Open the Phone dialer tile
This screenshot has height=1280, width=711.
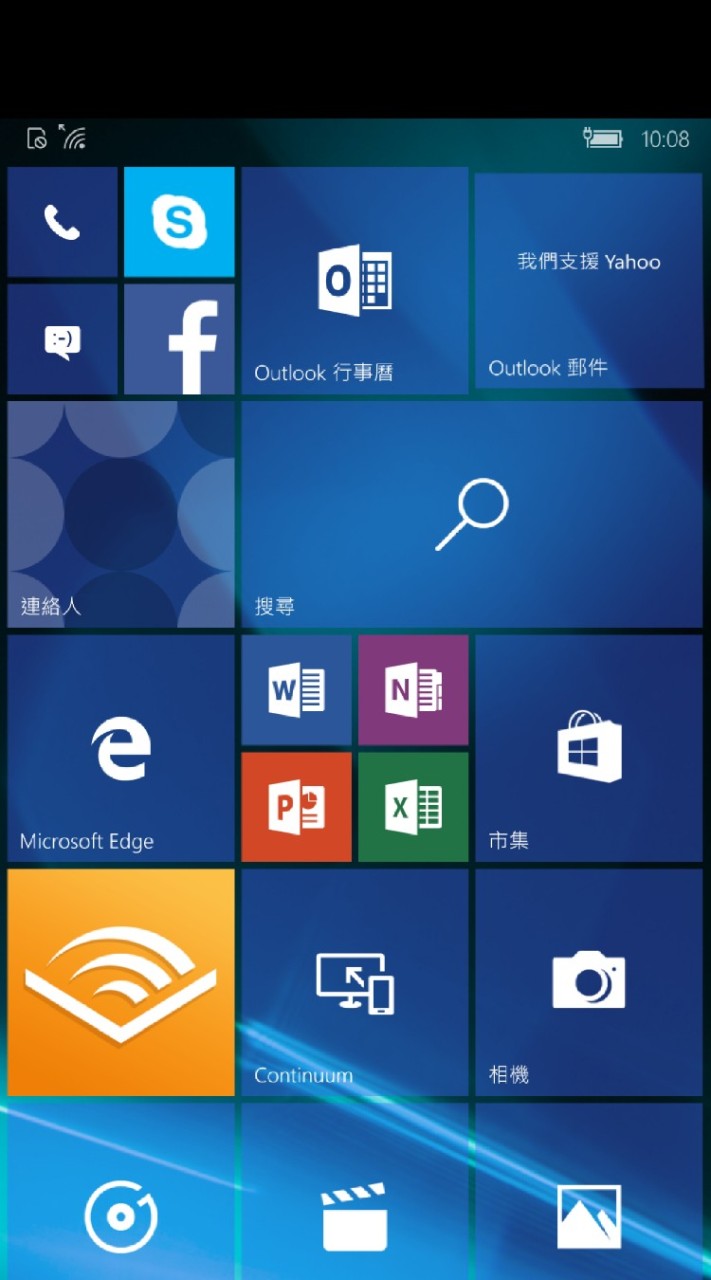click(x=62, y=222)
